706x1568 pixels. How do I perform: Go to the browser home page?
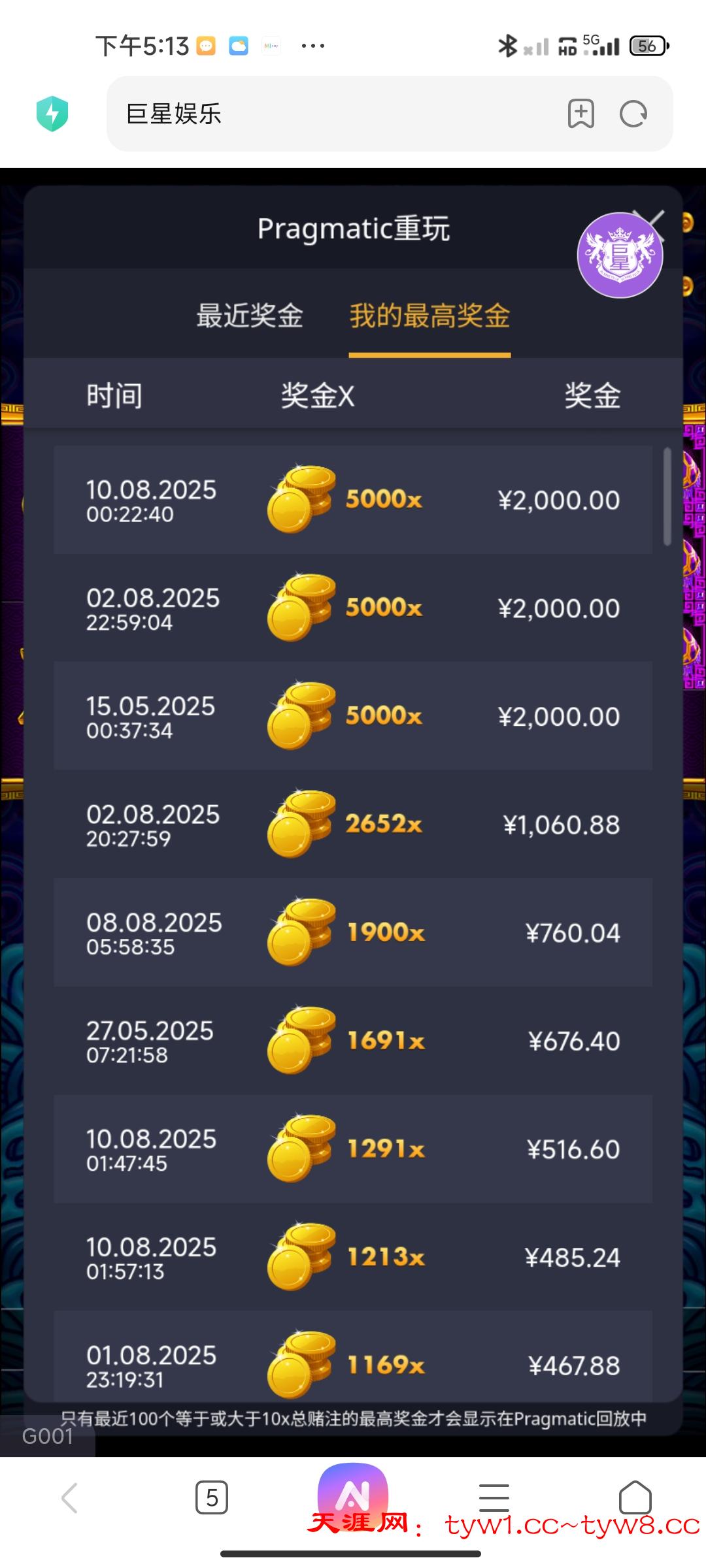click(x=635, y=1497)
